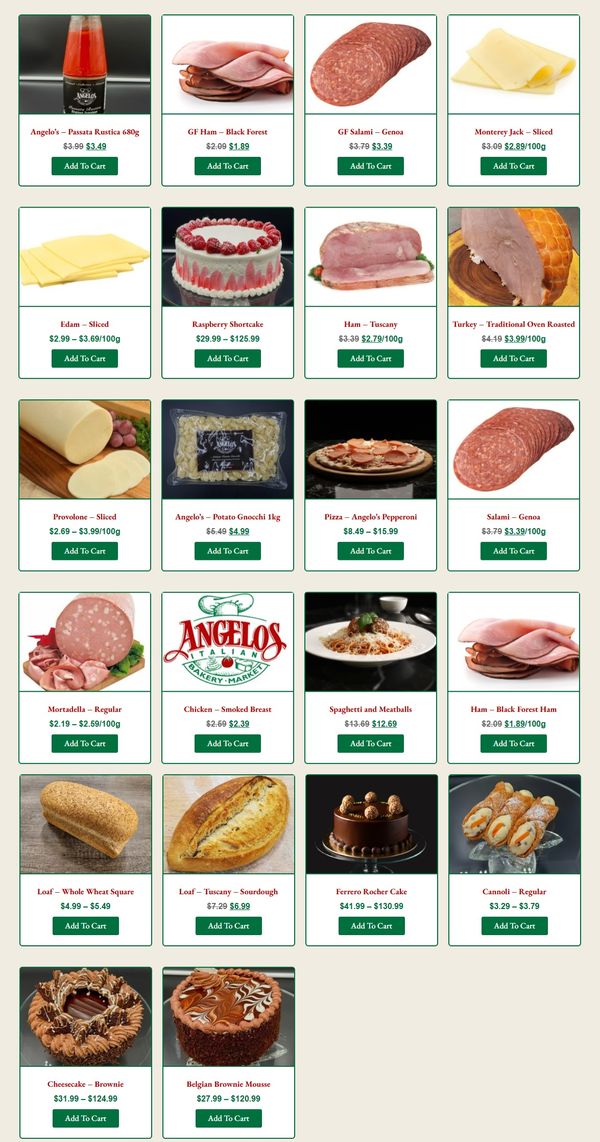The width and height of the screenshot is (600, 1142).
Task: Open the Pizza Angelo's Pepperoni title link
Action: (370, 517)
